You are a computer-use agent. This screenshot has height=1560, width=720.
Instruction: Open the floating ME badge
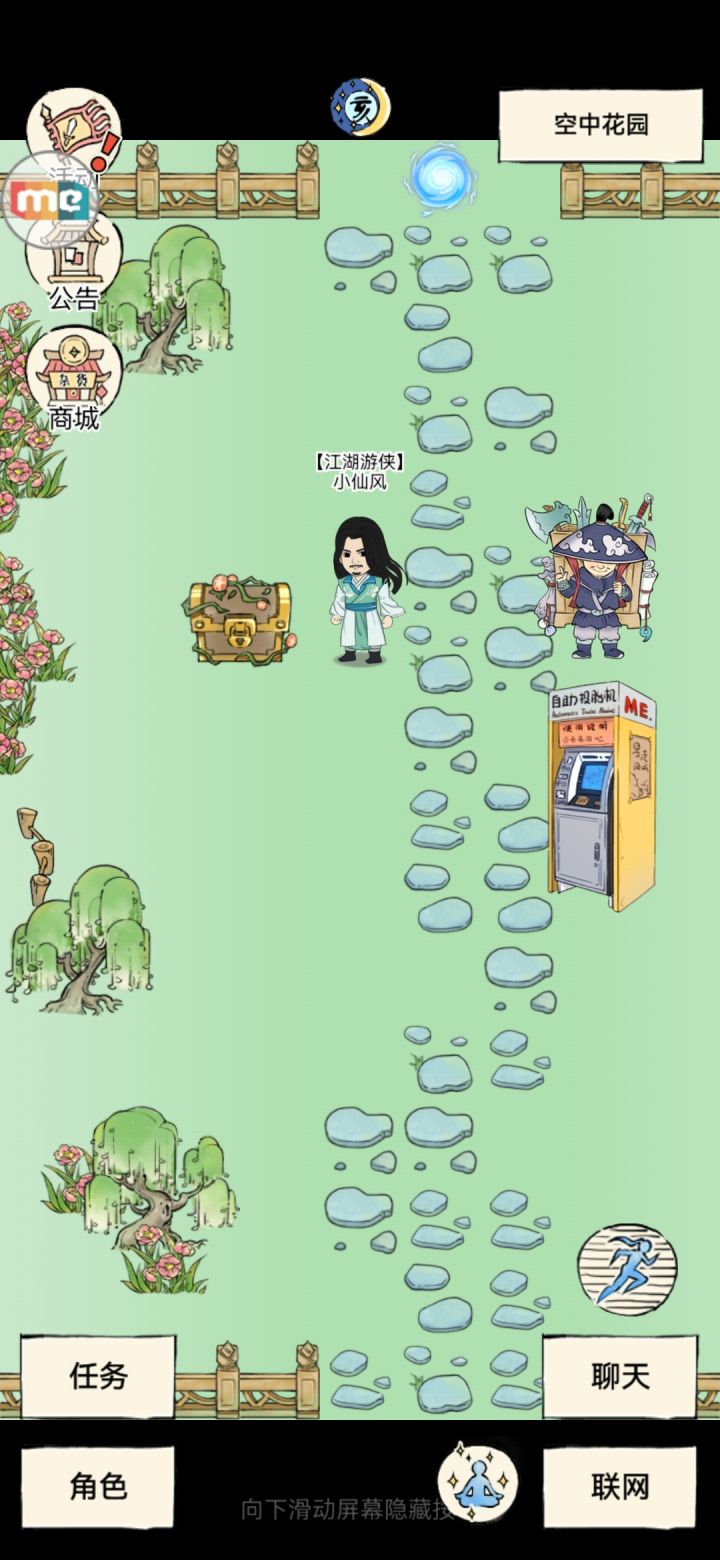click(50, 201)
